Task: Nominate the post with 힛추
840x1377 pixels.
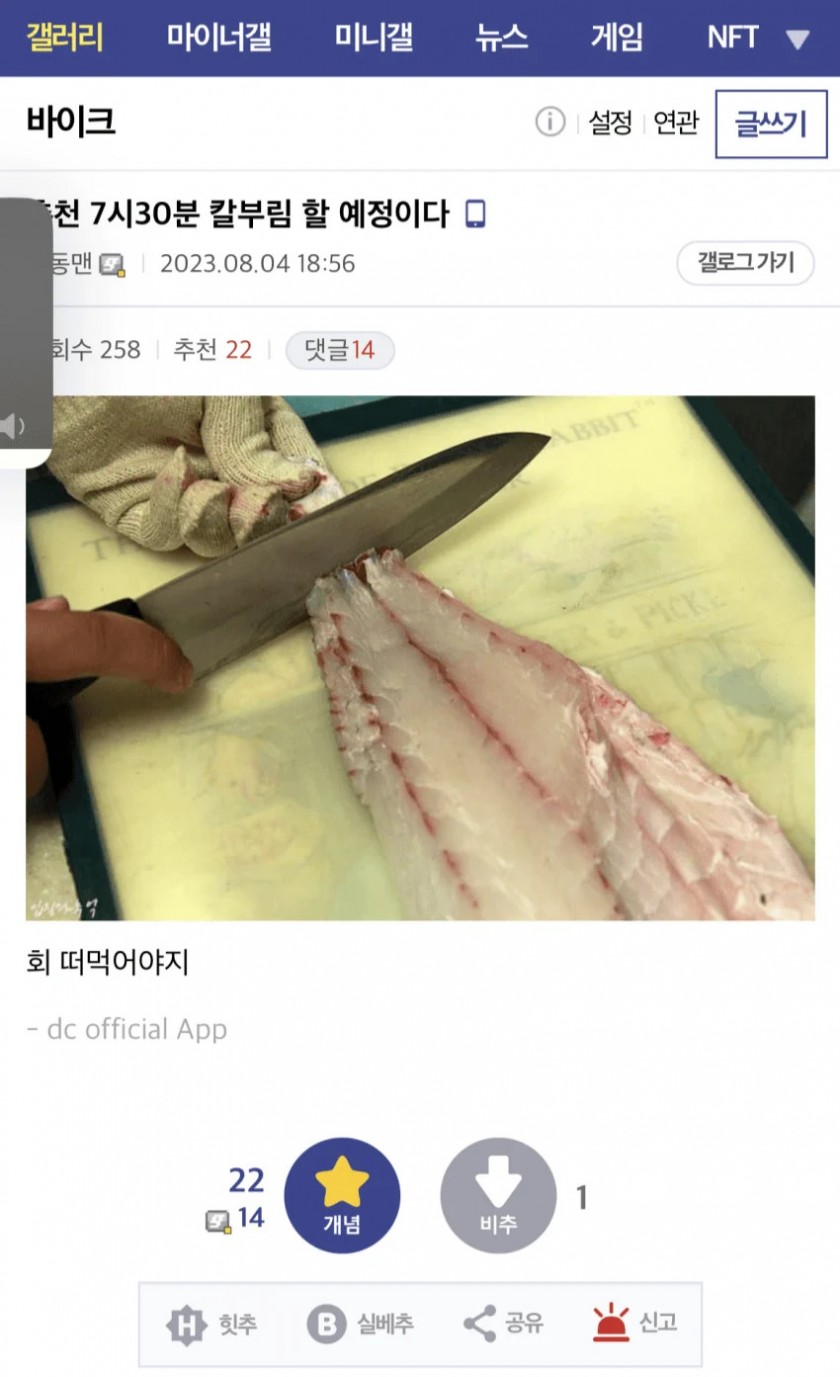Action: [x=212, y=1324]
